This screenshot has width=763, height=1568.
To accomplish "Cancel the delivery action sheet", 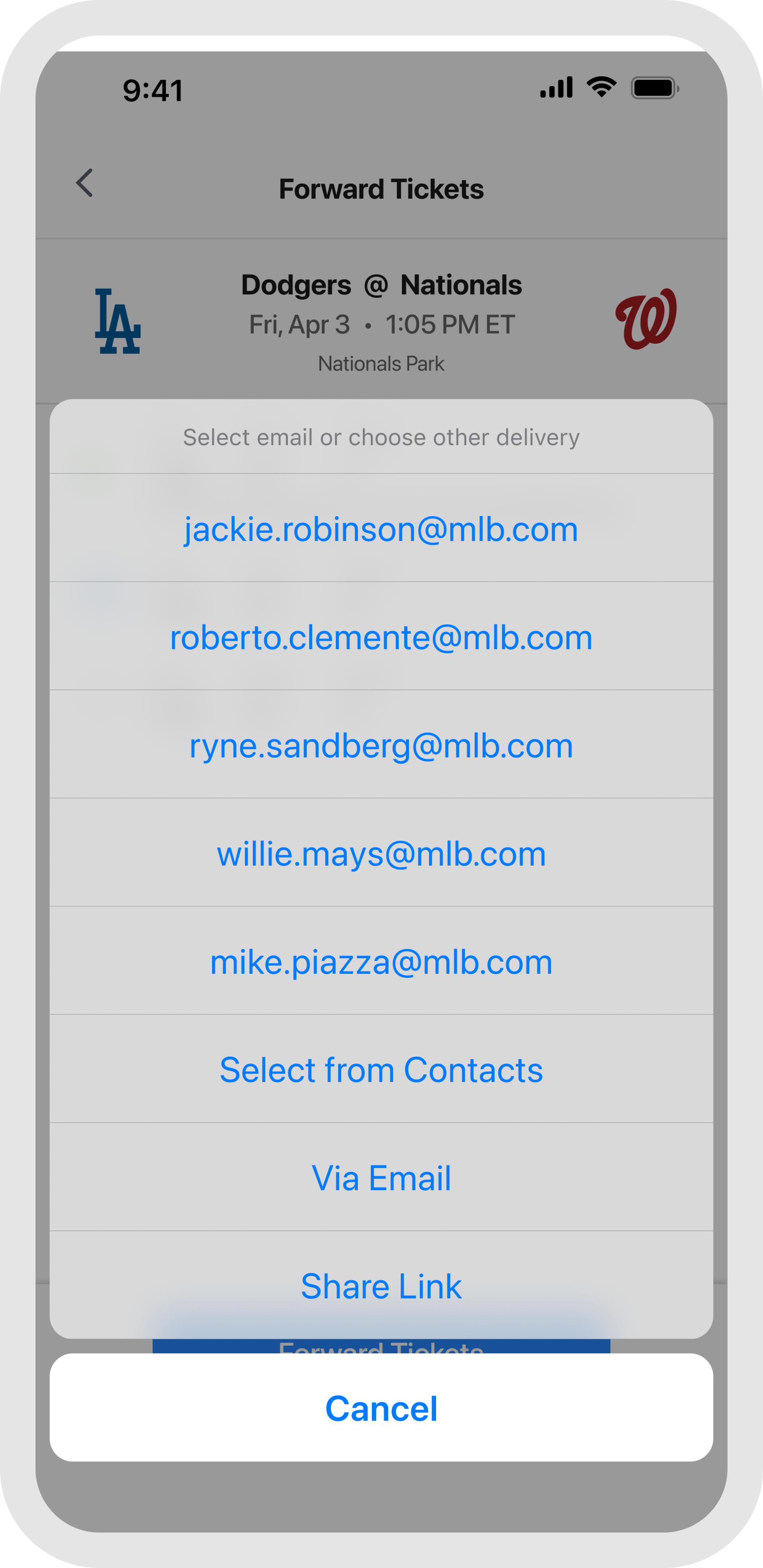I will click(x=381, y=1408).
